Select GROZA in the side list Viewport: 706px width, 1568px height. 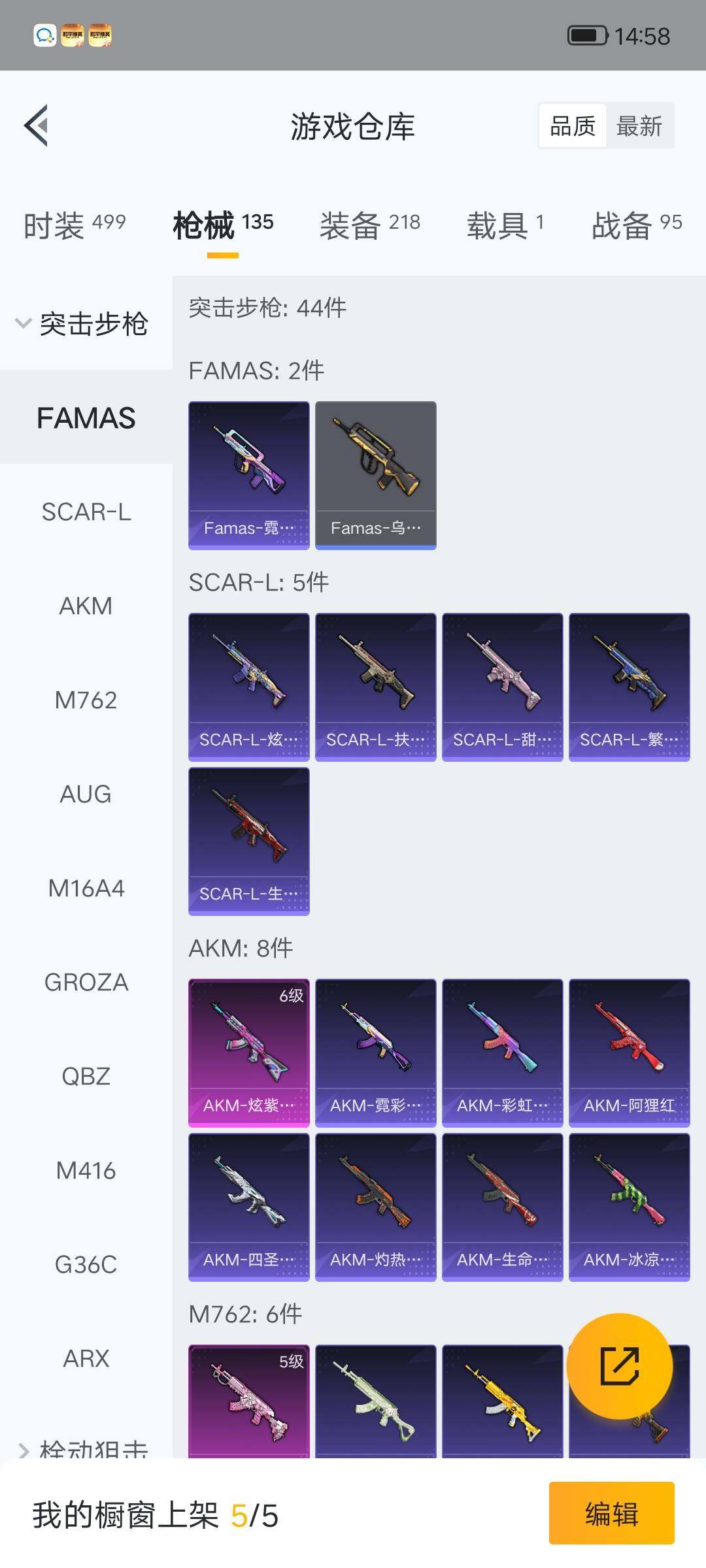[86, 983]
